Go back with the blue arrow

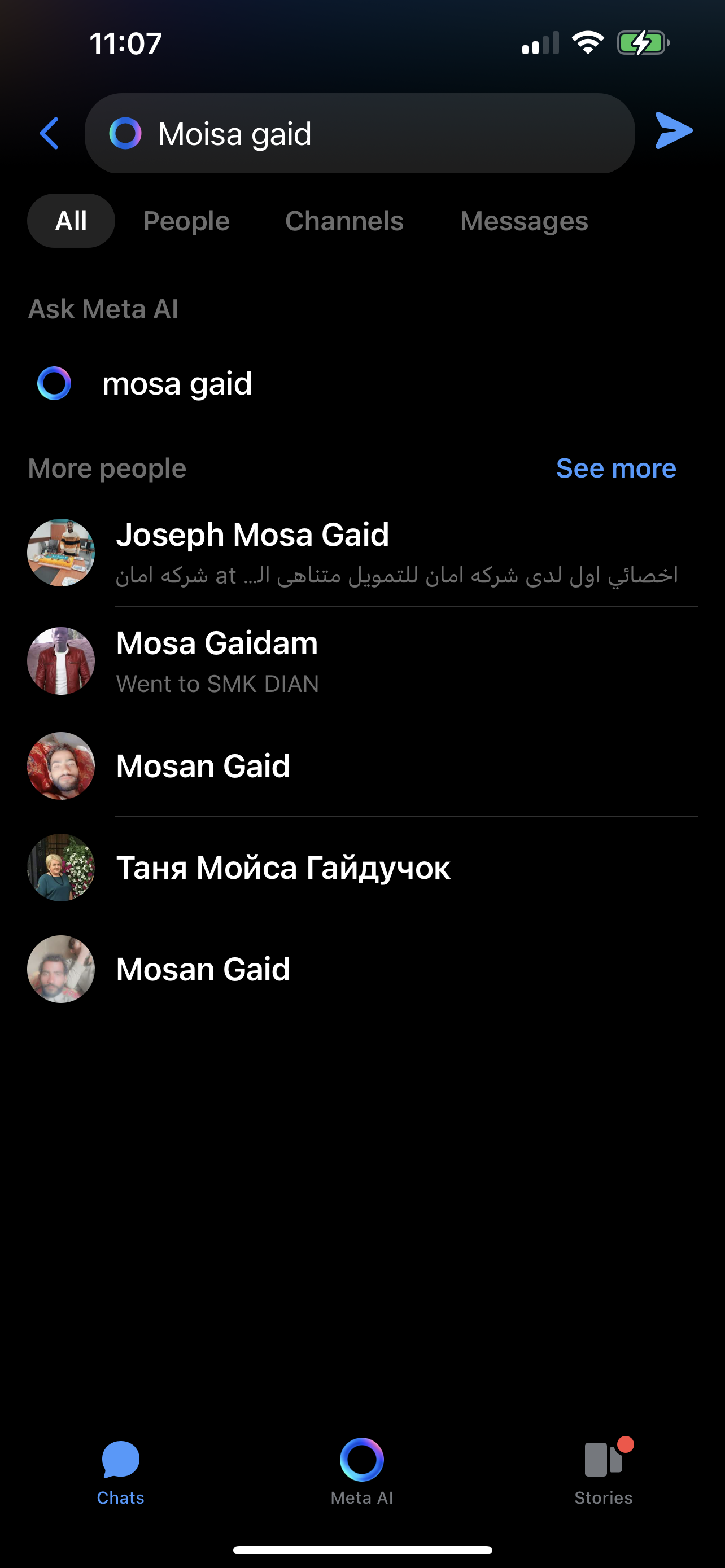(x=50, y=133)
